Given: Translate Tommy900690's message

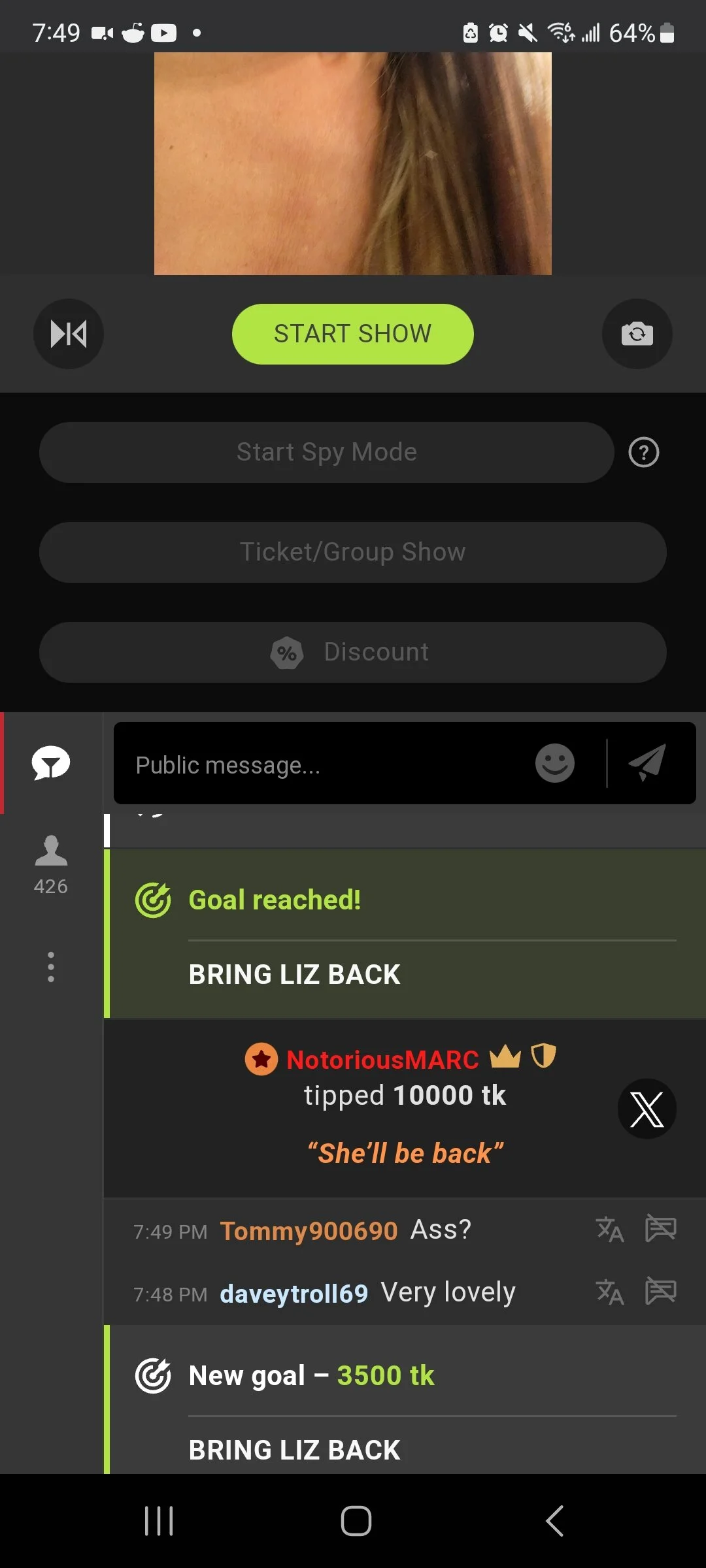Looking at the screenshot, I should (610, 1230).
